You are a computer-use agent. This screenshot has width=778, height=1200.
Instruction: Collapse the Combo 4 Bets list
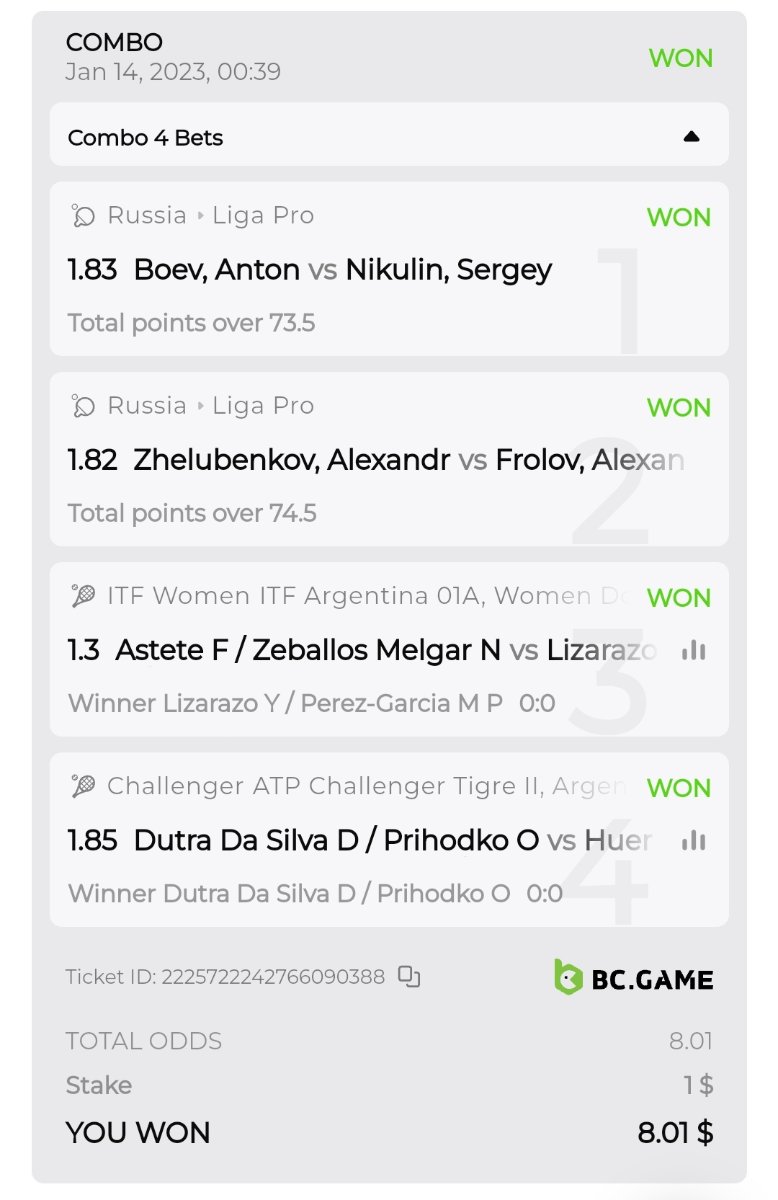pyautogui.click(x=691, y=137)
